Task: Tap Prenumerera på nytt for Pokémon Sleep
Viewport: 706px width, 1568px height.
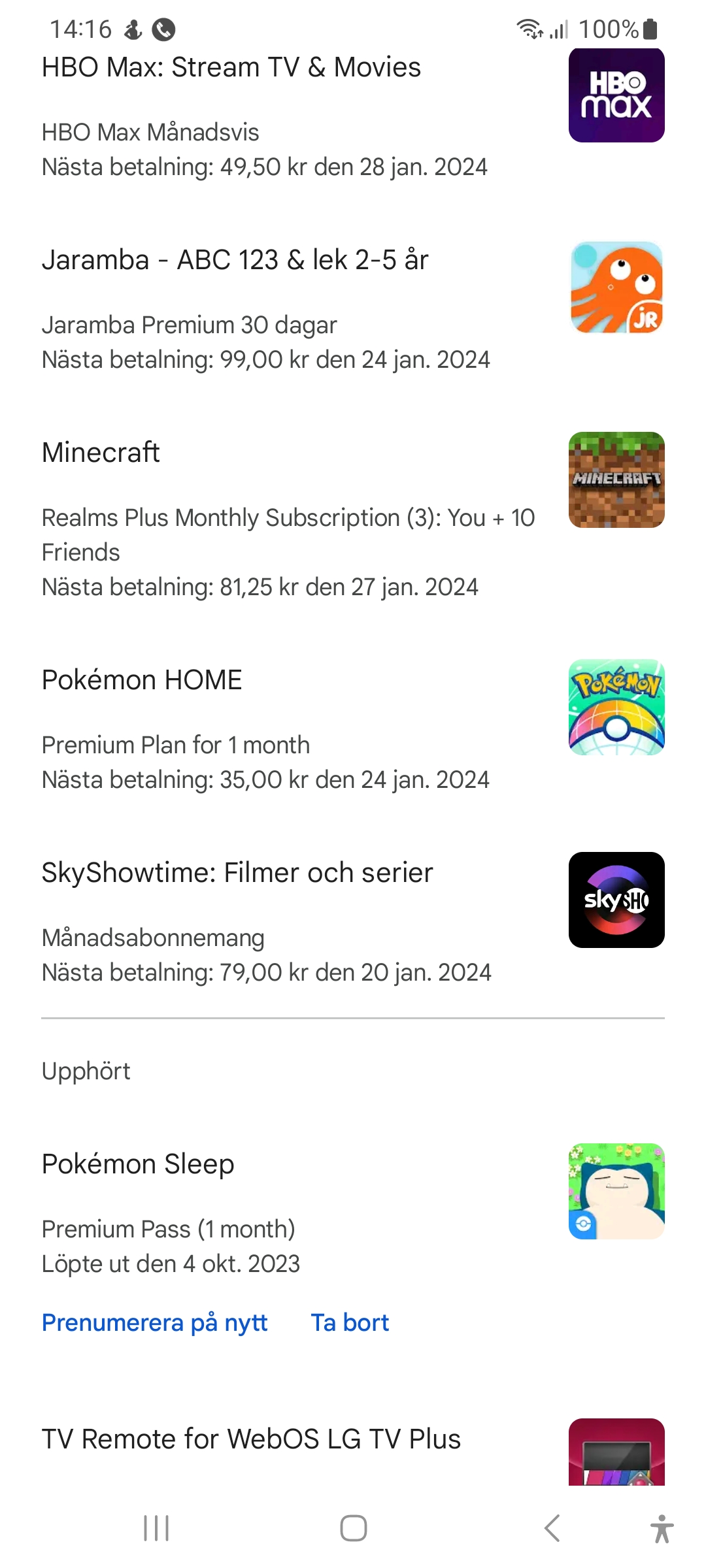Action: tap(155, 1323)
